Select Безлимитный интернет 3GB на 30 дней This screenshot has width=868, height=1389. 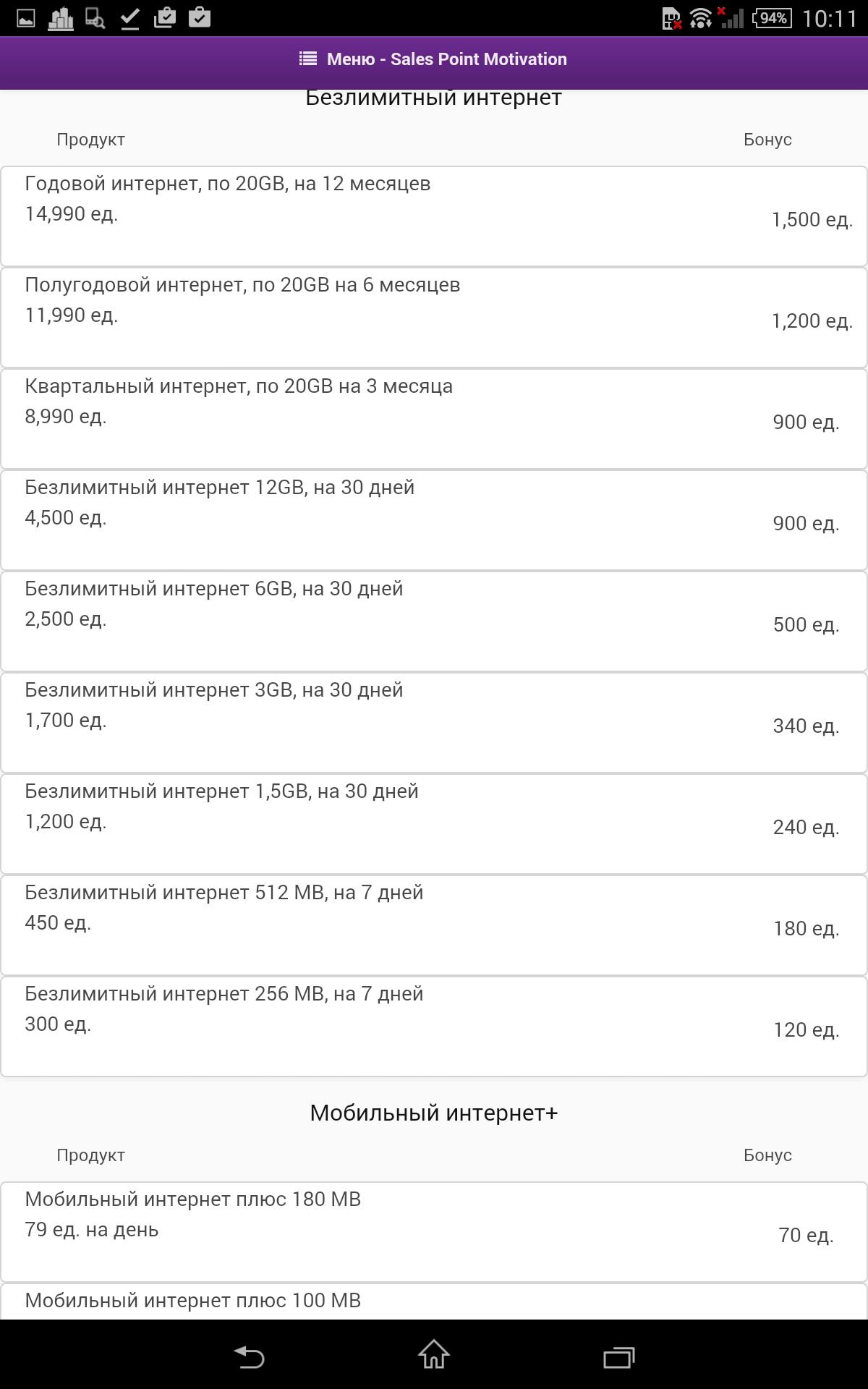[x=434, y=722]
